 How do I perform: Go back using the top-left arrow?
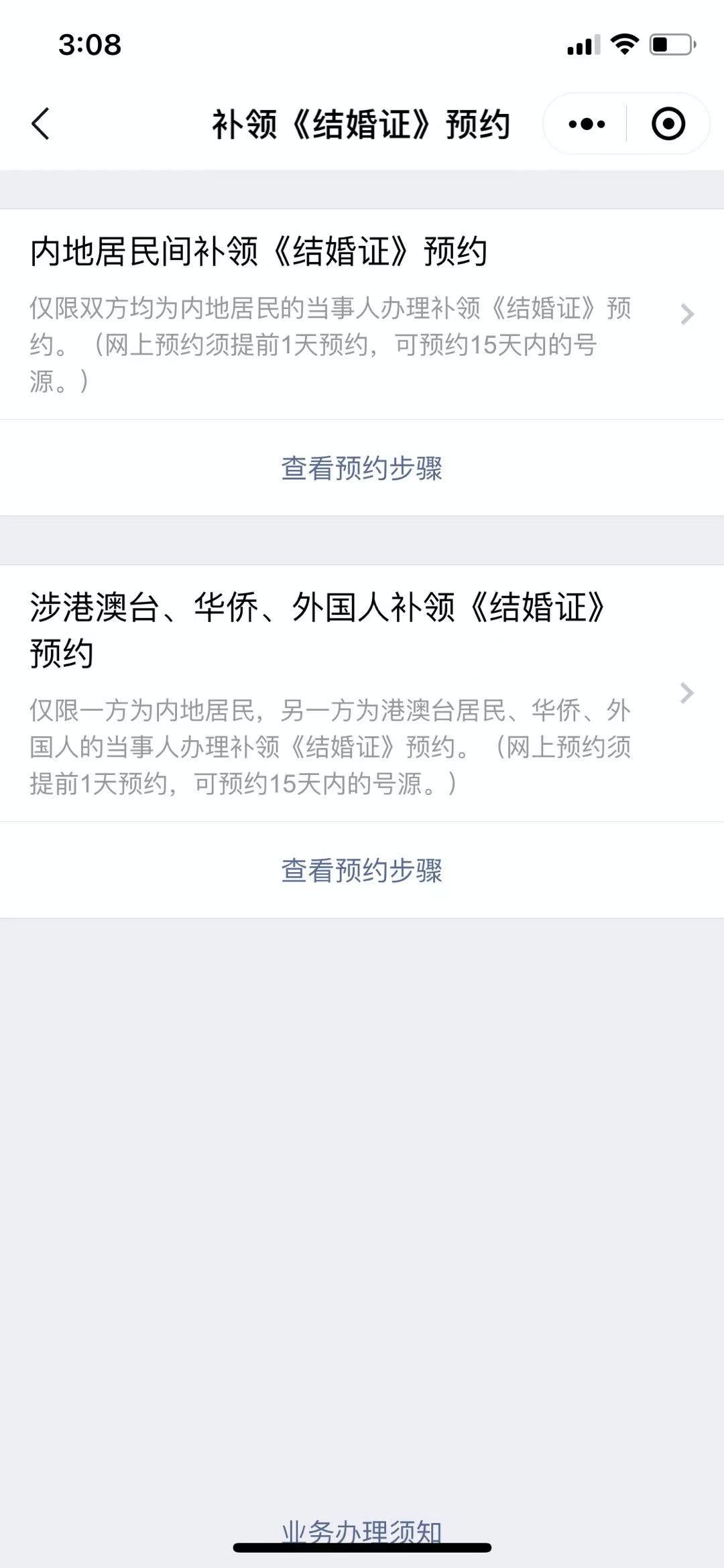point(41,124)
